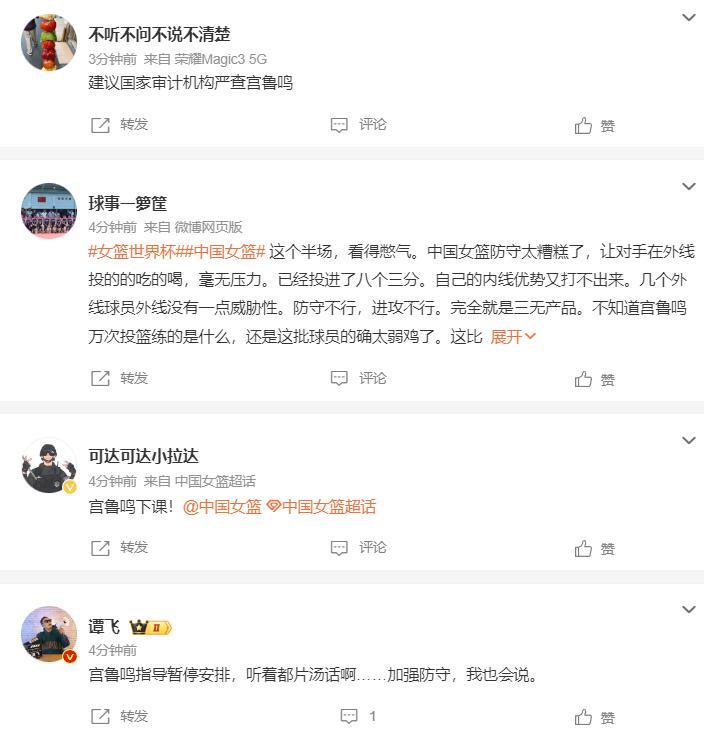Like 球事一箩筐's post
The image size is (704, 739).
(595, 379)
